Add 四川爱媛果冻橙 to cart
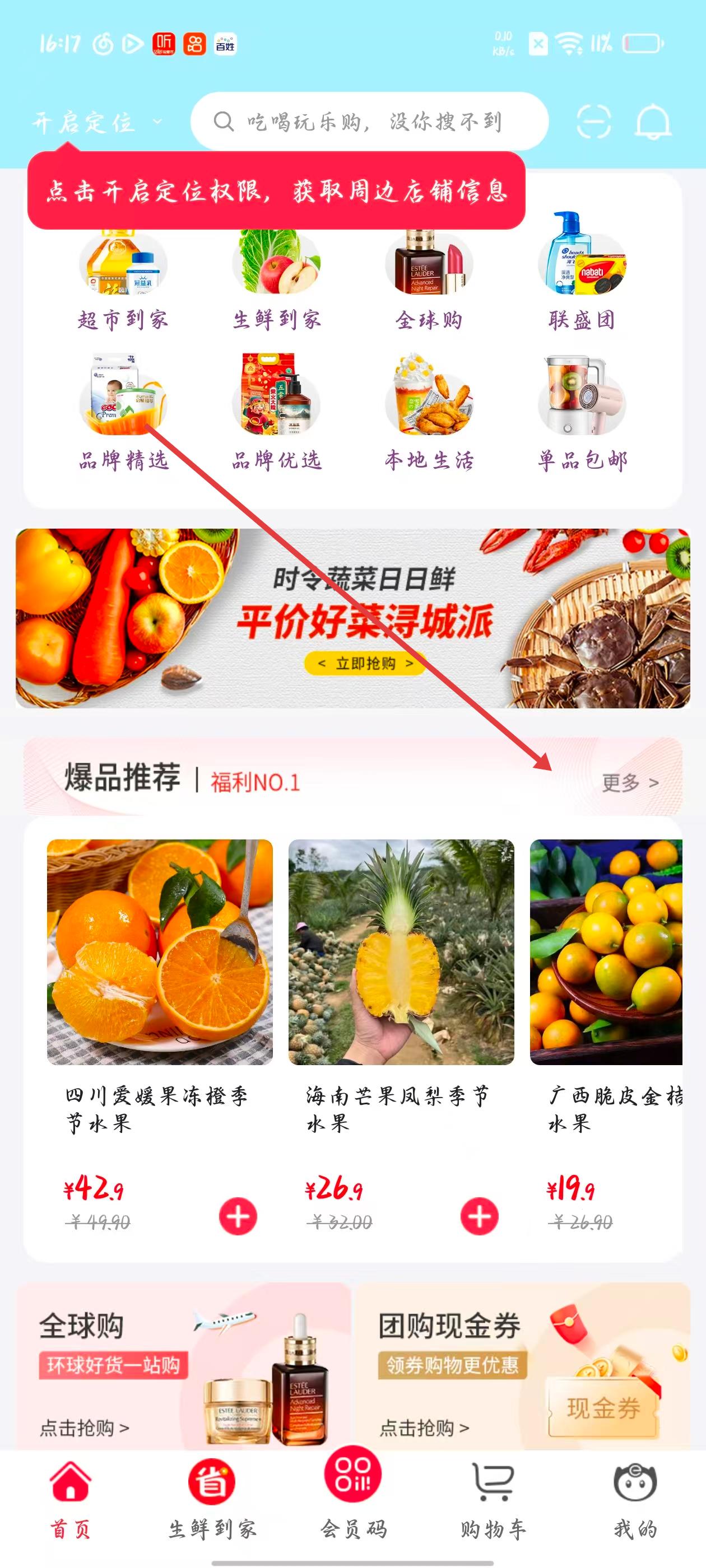 point(238,1217)
